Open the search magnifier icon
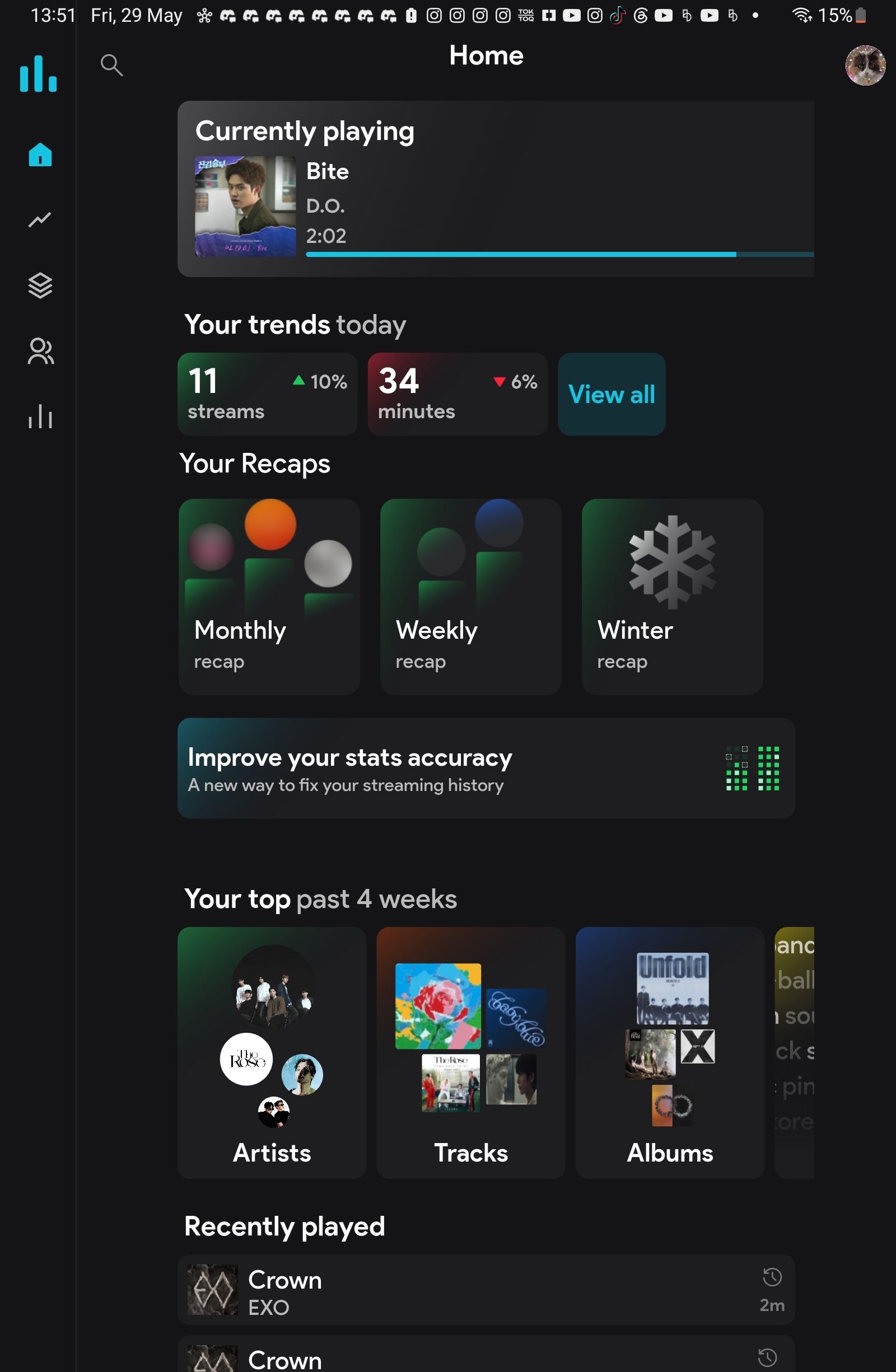This screenshot has height=1372, width=896. click(x=111, y=65)
